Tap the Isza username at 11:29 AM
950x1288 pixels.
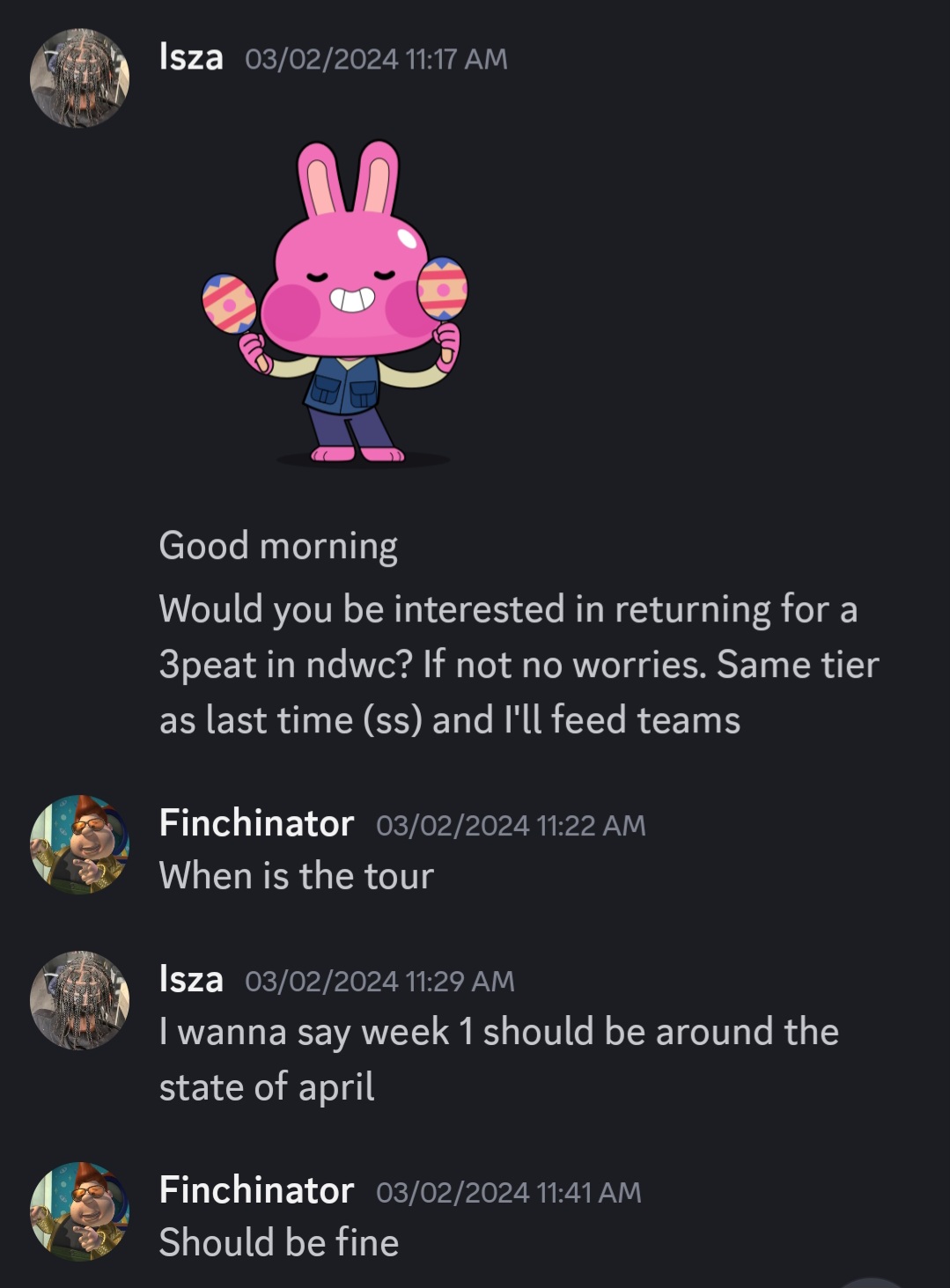coord(191,980)
